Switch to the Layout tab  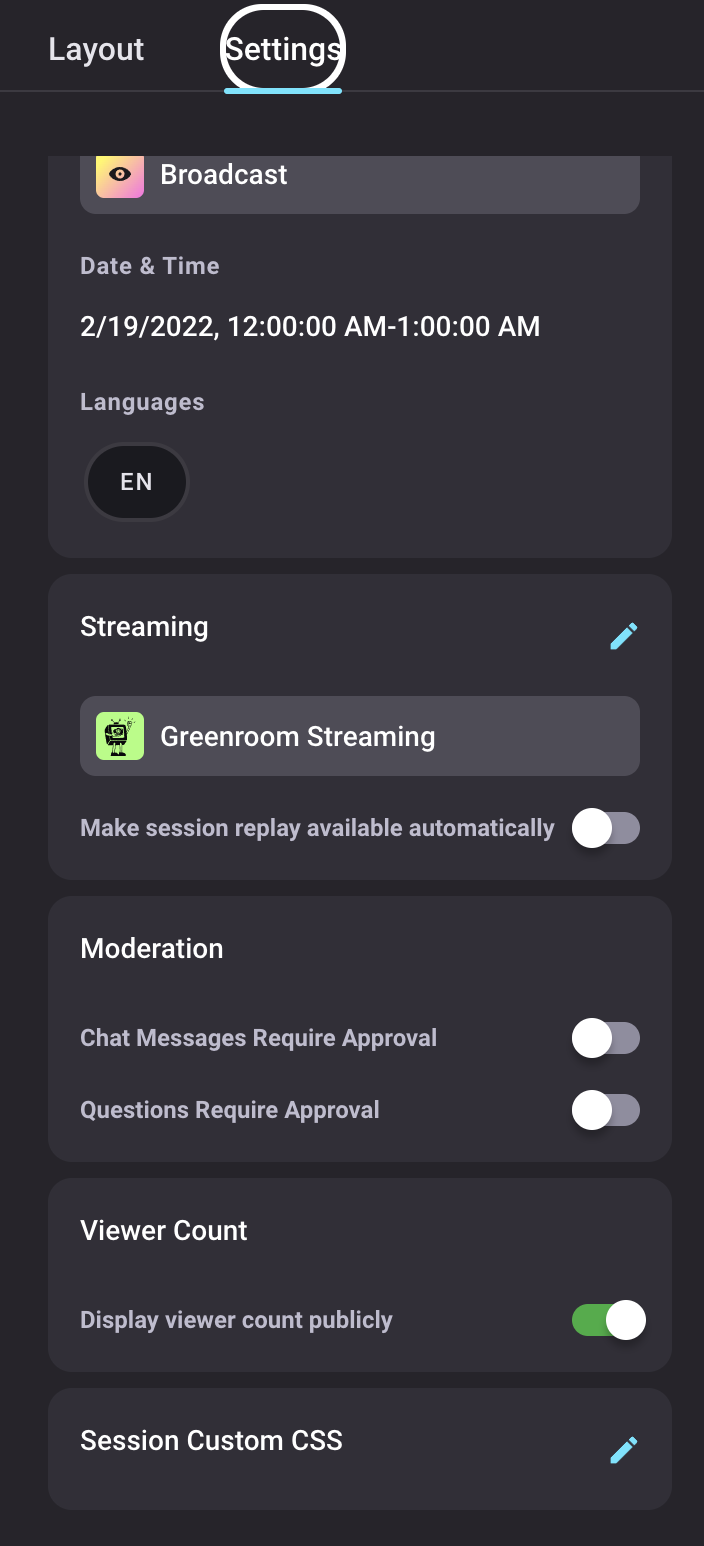pos(96,49)
